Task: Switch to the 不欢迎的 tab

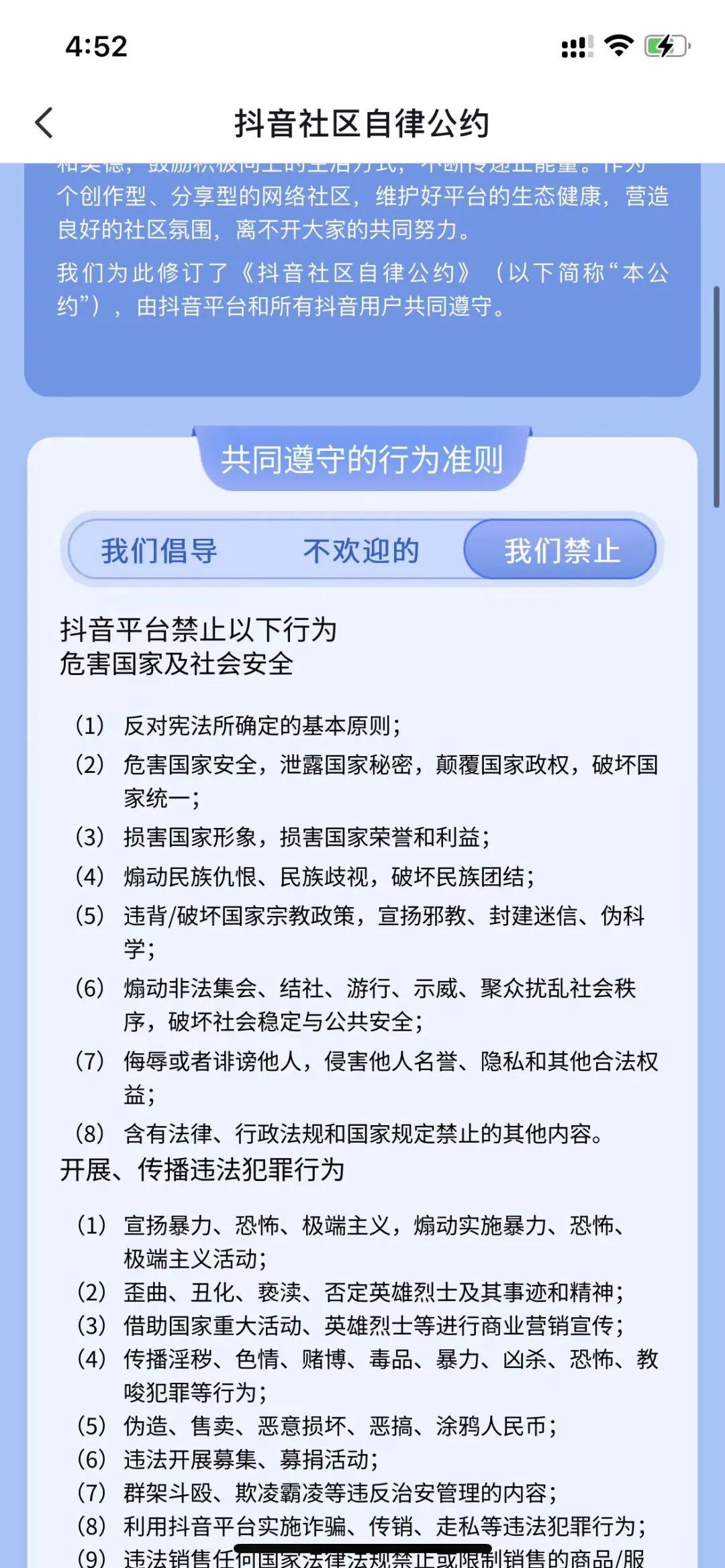Action: (x=360, y=551)
